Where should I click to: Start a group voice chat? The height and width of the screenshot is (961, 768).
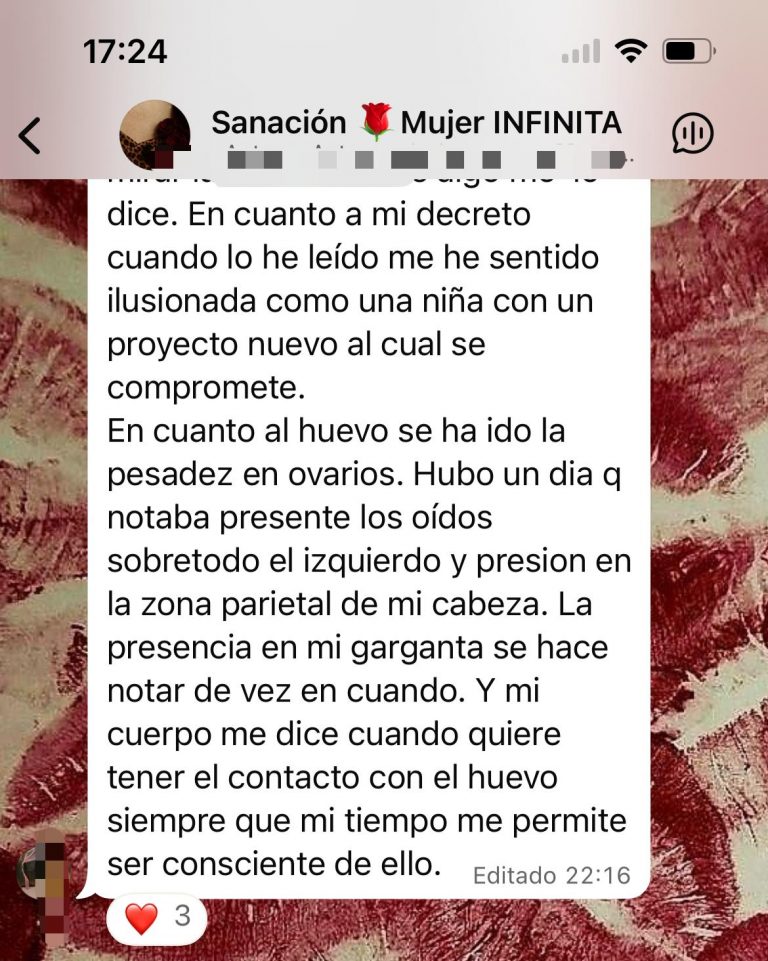(x=692, y=133)
